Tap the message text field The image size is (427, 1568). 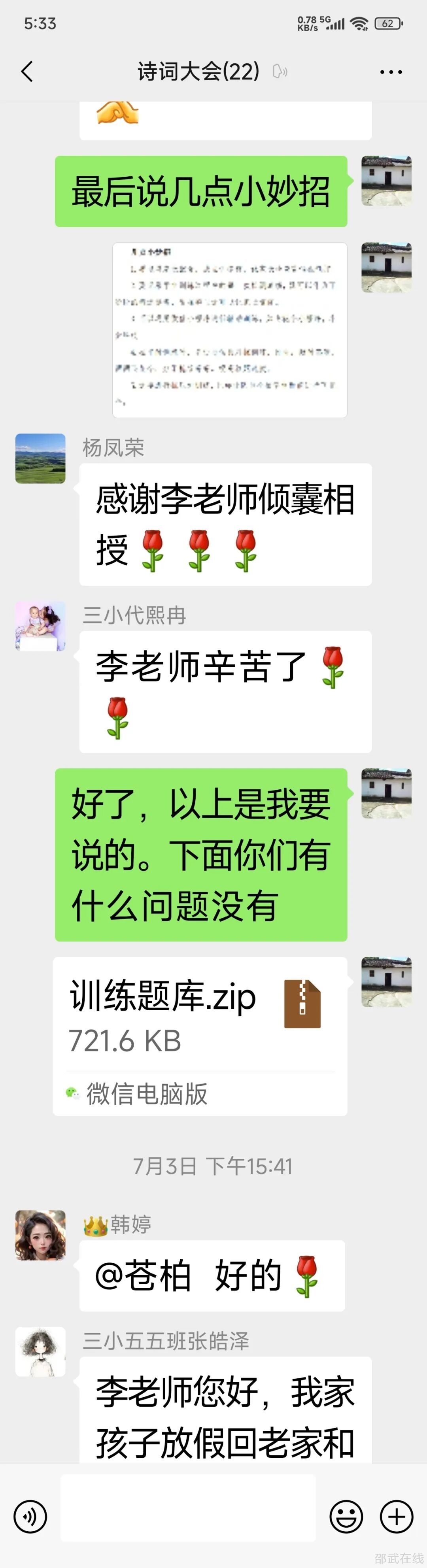coord(188,1516)
